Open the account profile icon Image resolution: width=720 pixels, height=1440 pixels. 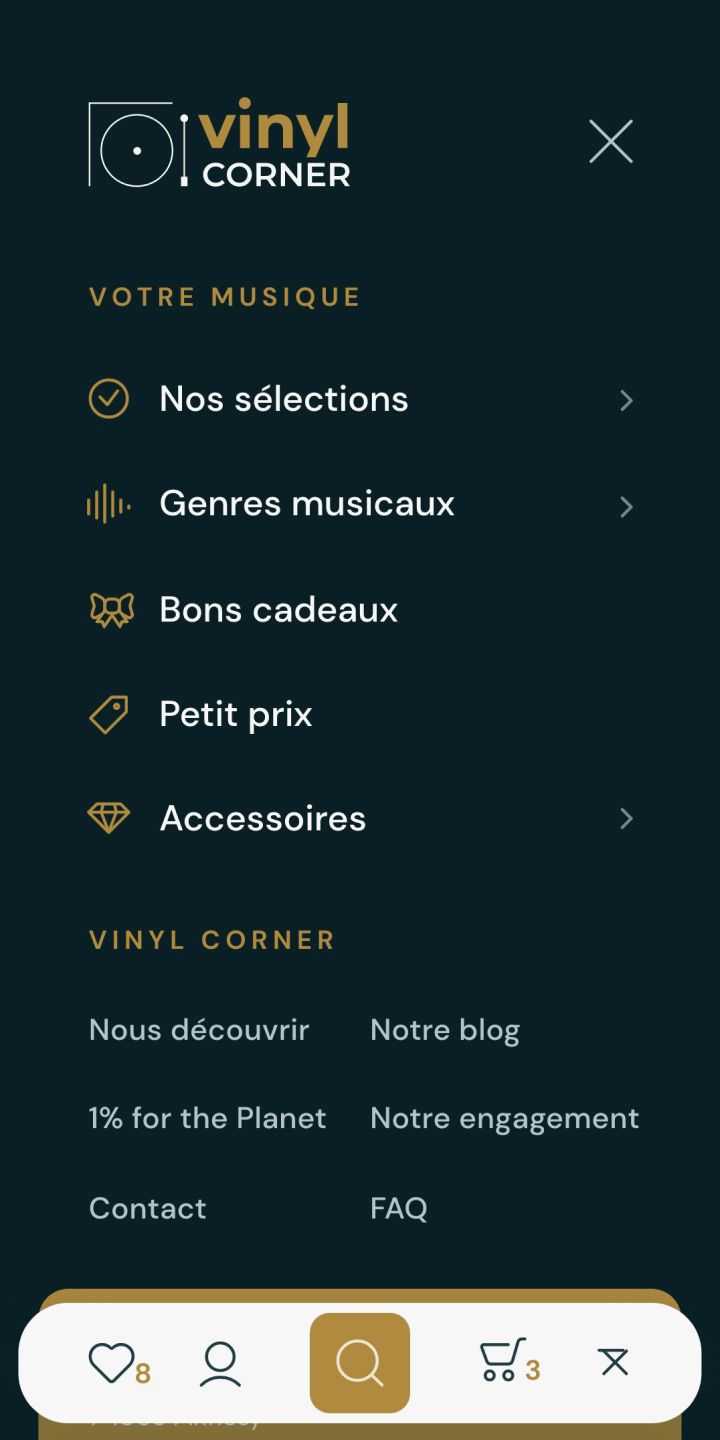tap(220, 1363)
